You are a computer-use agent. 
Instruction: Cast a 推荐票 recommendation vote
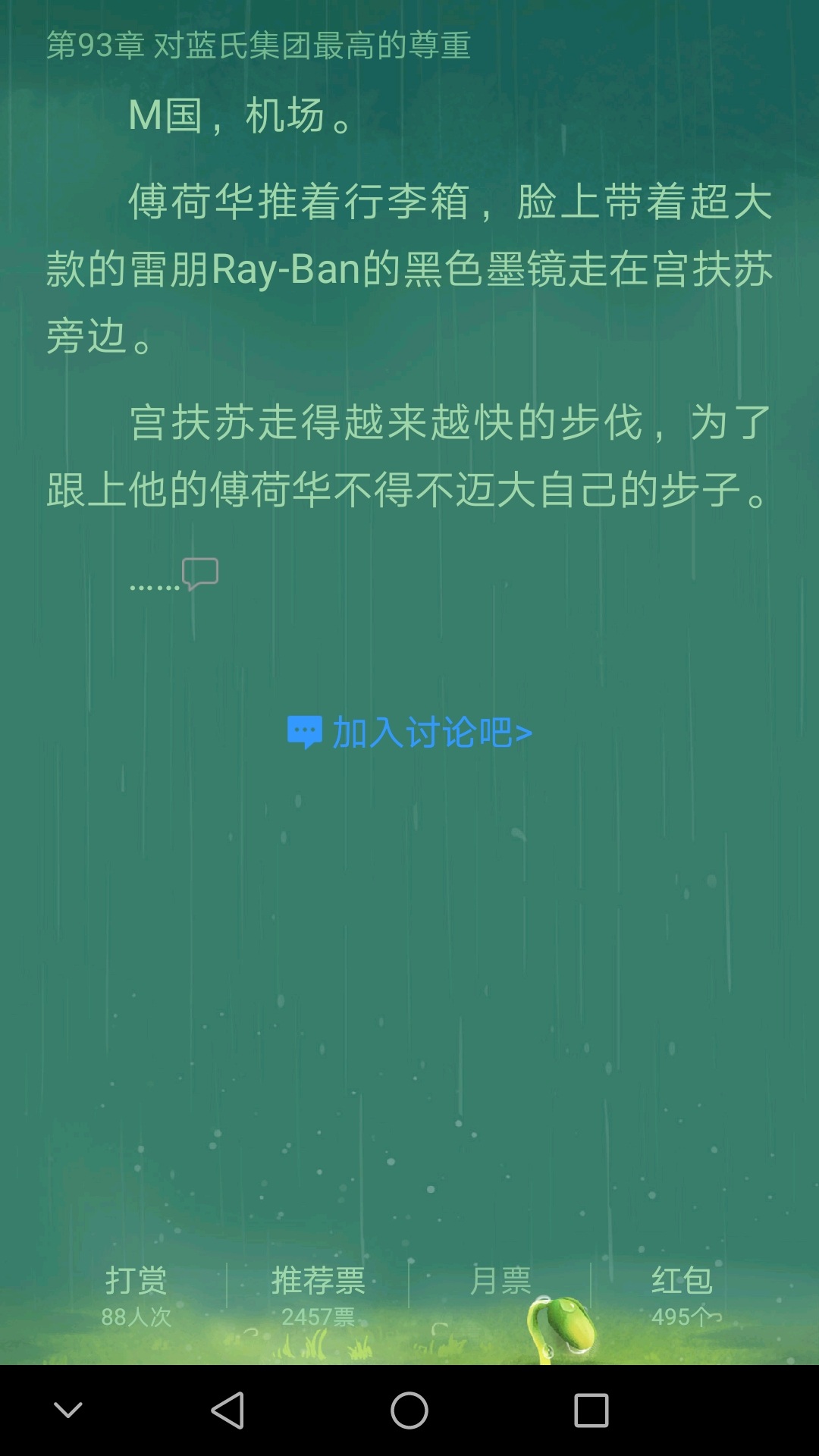click(x=318, y=1296)
